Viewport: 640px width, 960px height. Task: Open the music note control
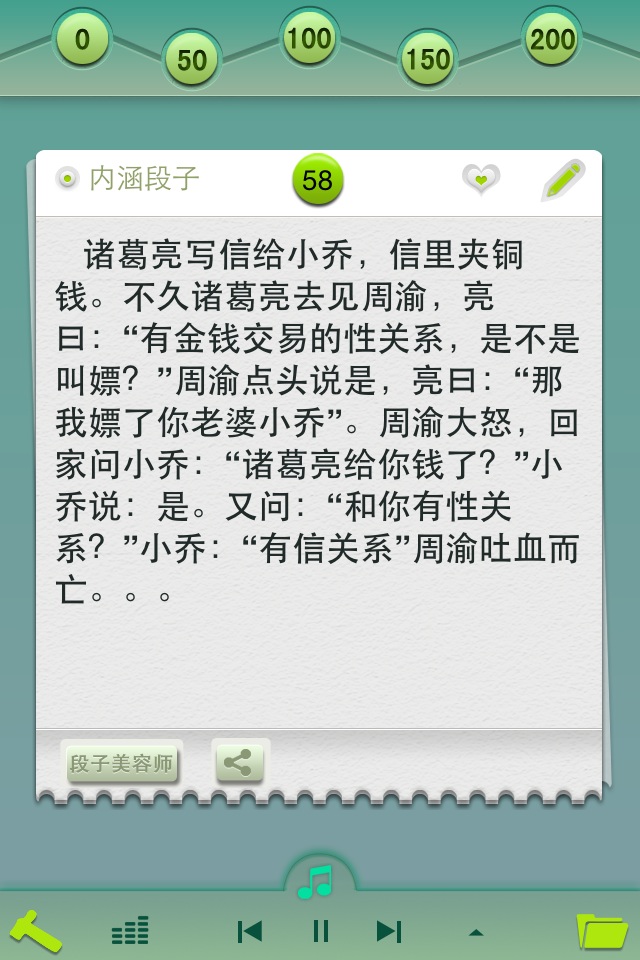tap(318, 881)
